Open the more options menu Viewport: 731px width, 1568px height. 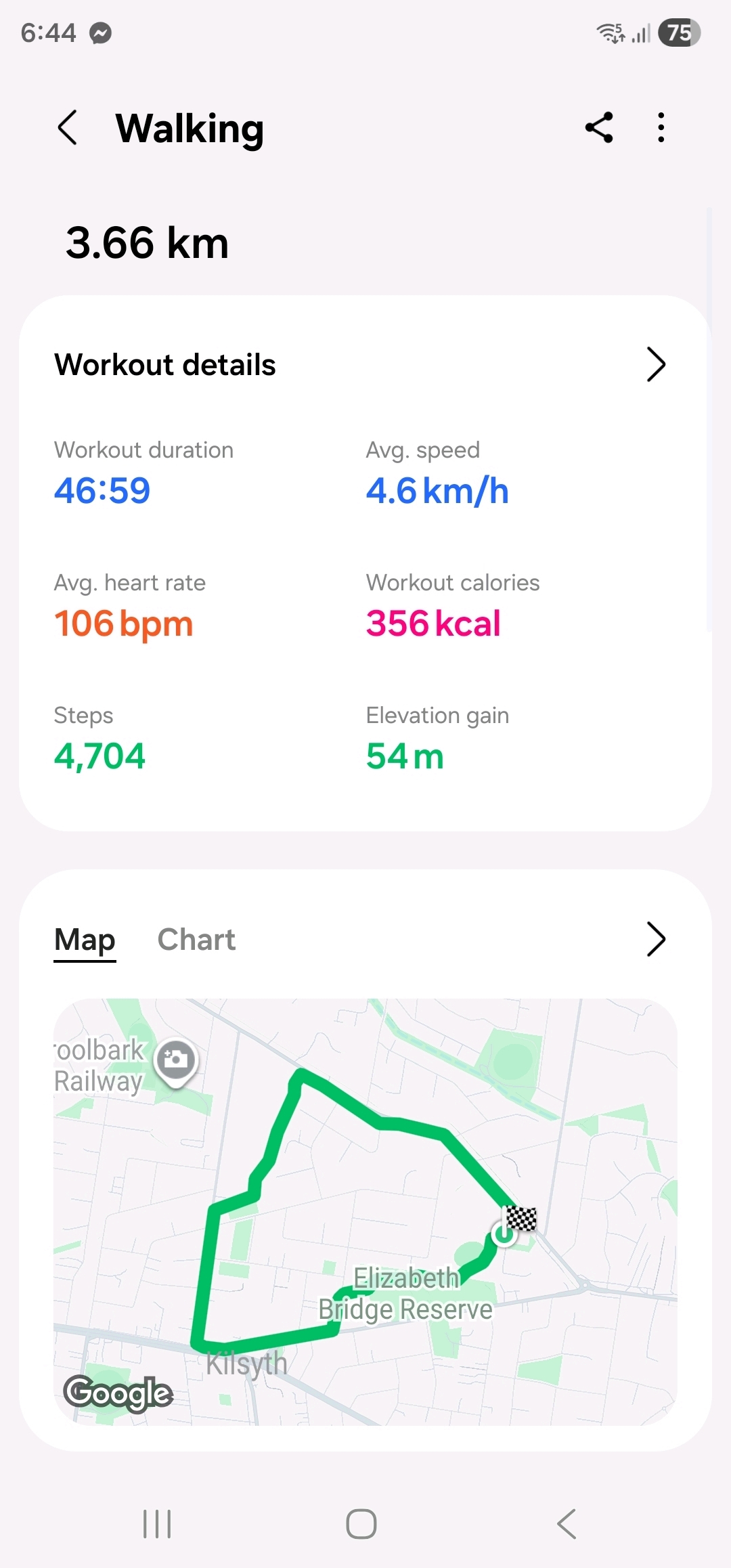click(x=661, y=128)
